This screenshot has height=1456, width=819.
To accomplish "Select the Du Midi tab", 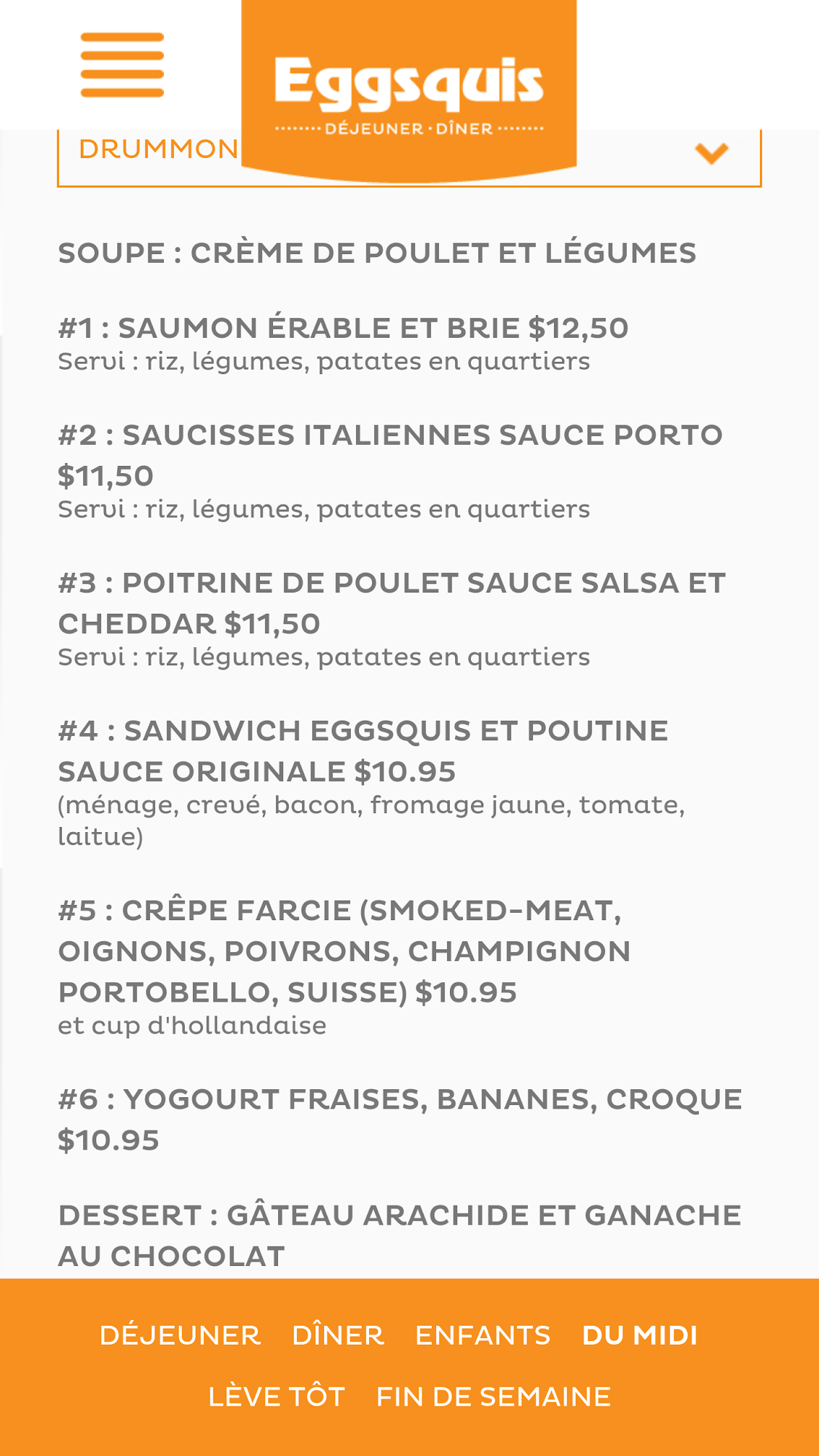I will tap(640, 1336).
